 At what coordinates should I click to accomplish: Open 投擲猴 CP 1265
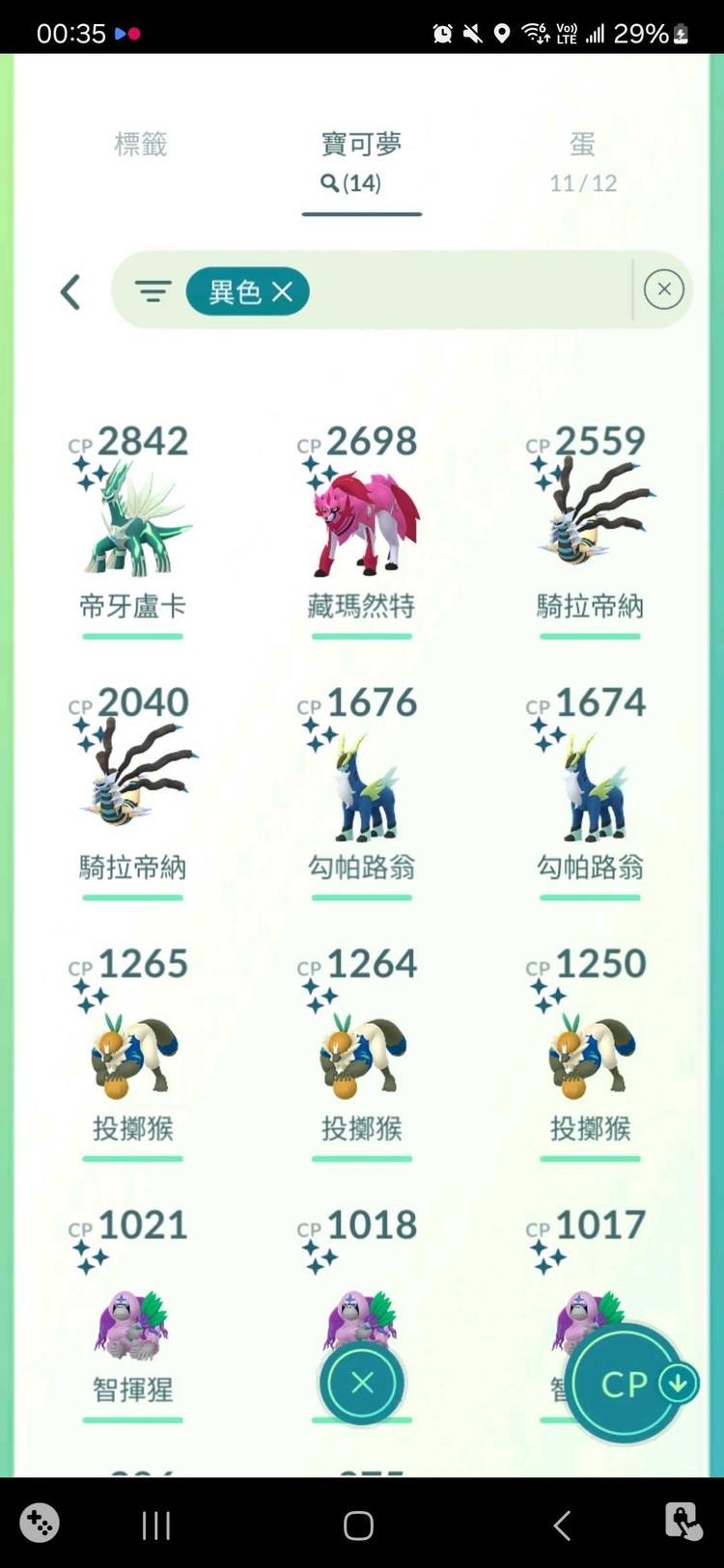[132, 1052]
